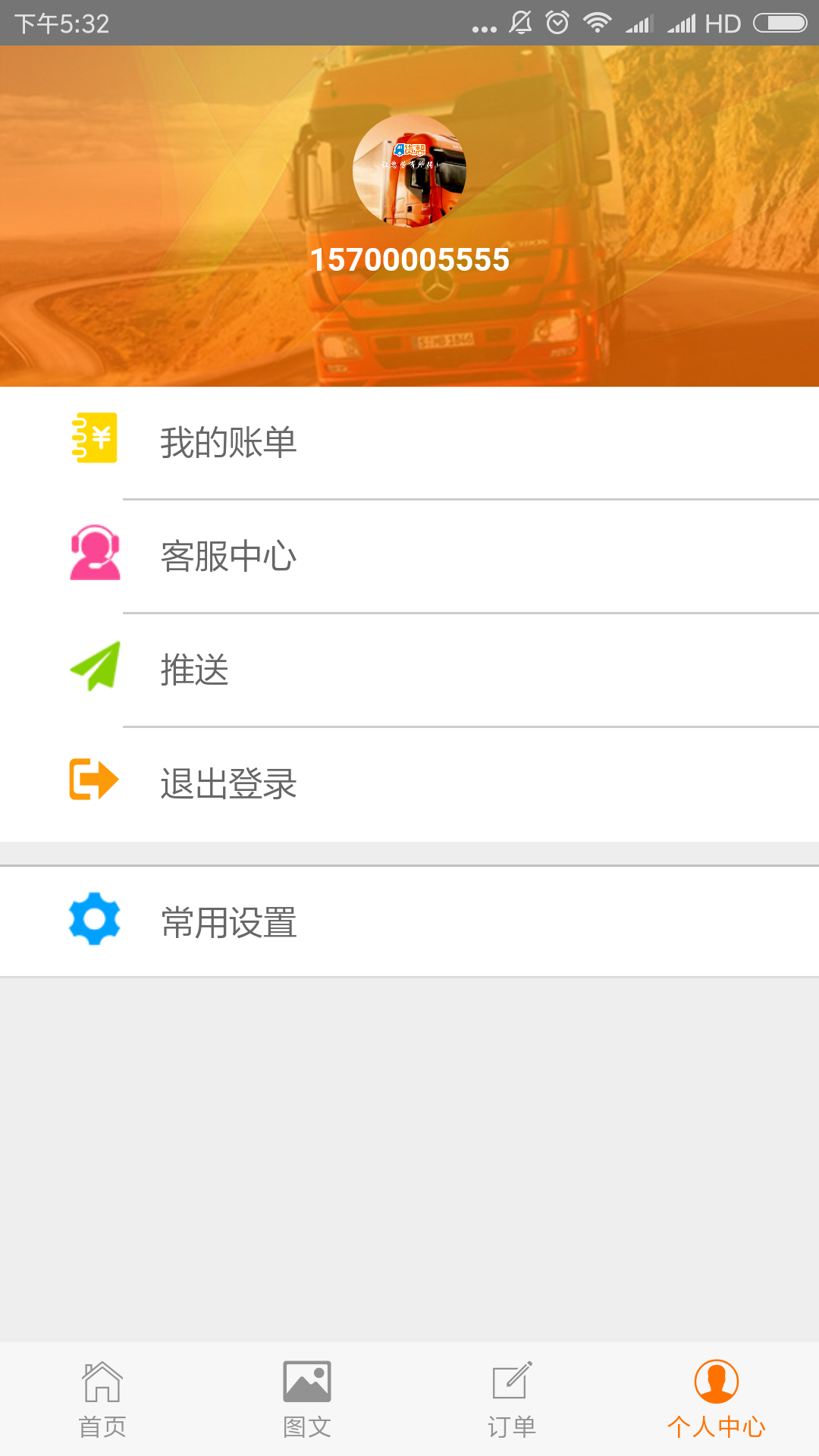Open 我的账单 (My Bills)
The width and height of the screenshot is (819, 1456).
click(x=409, y=443)
